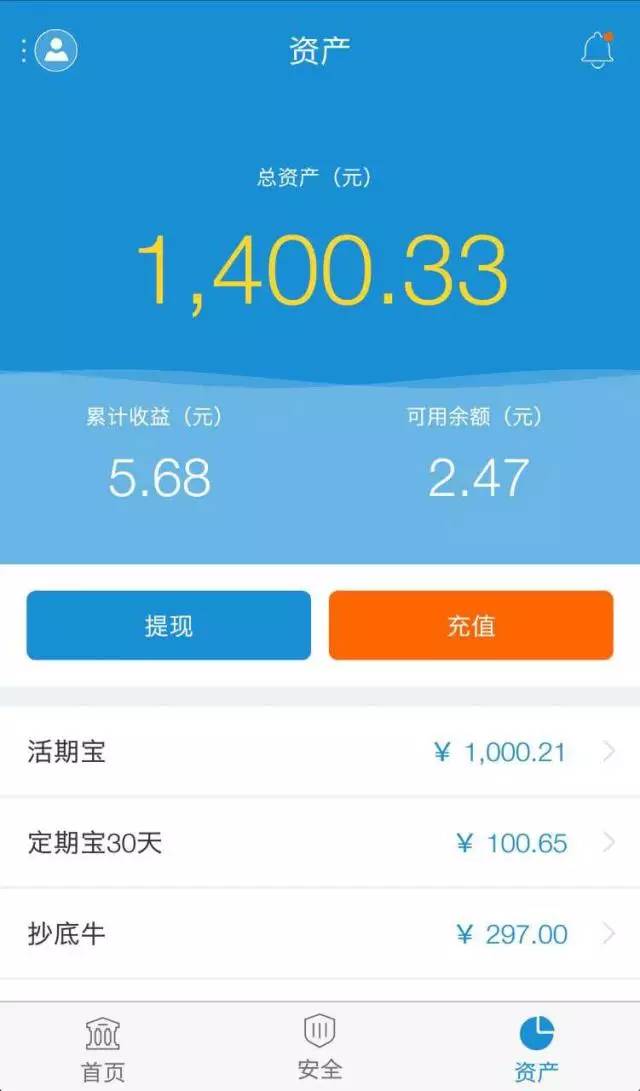
Task: Open the 活期宝 asset row
Action: pos(320,752)
